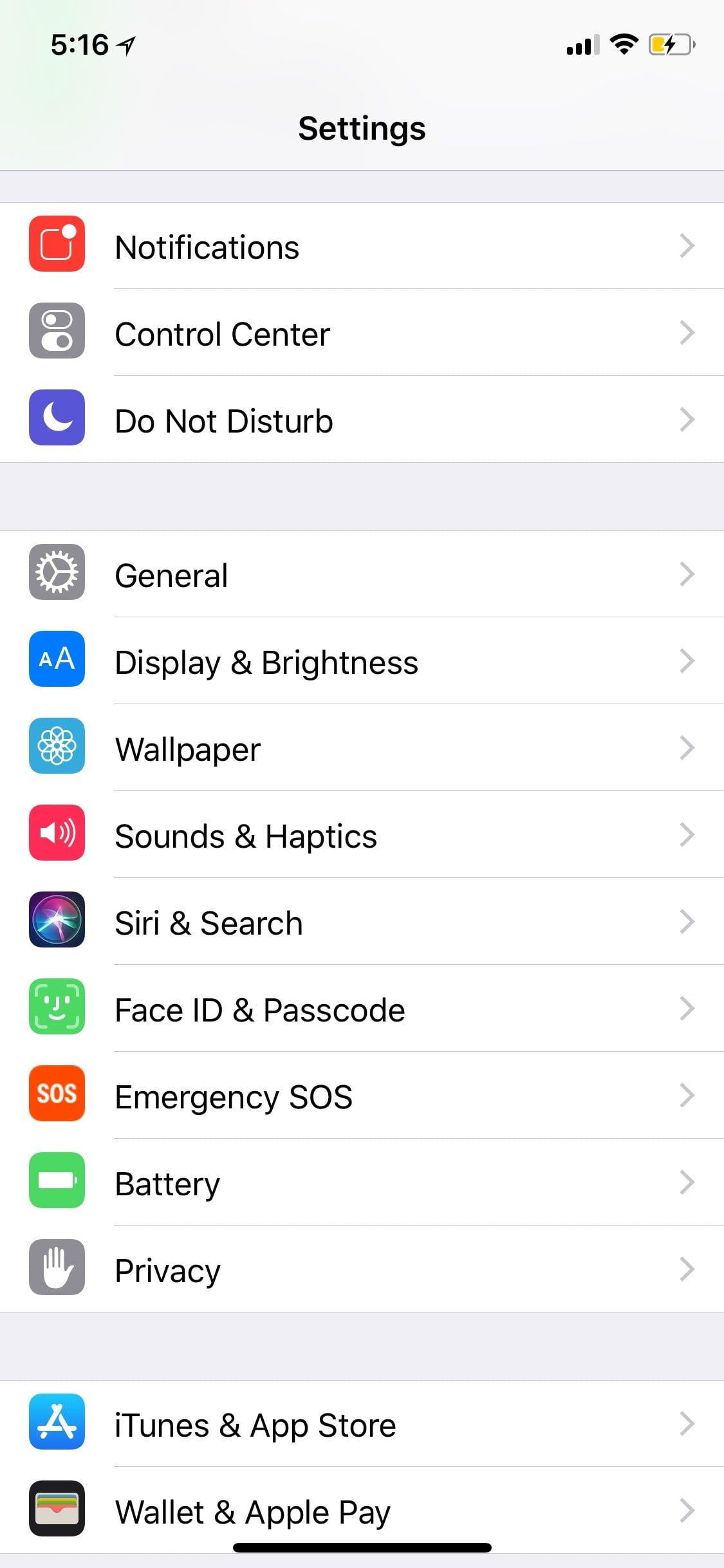724x1568 pixels.
Task: Select the General settings row
Action: point(362,575)
